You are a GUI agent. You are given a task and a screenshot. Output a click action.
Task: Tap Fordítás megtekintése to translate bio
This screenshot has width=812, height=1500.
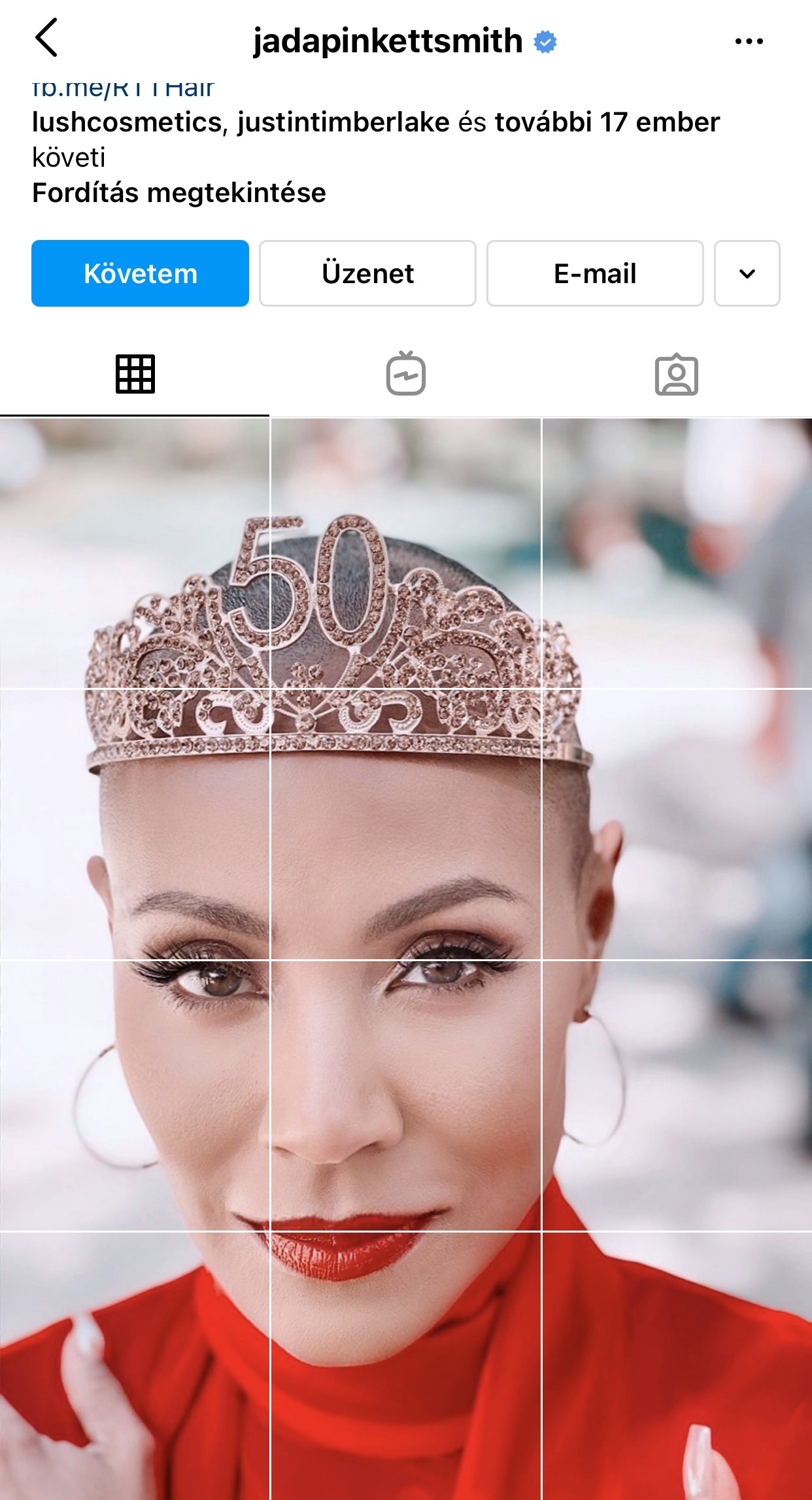(x=178, y=193)
